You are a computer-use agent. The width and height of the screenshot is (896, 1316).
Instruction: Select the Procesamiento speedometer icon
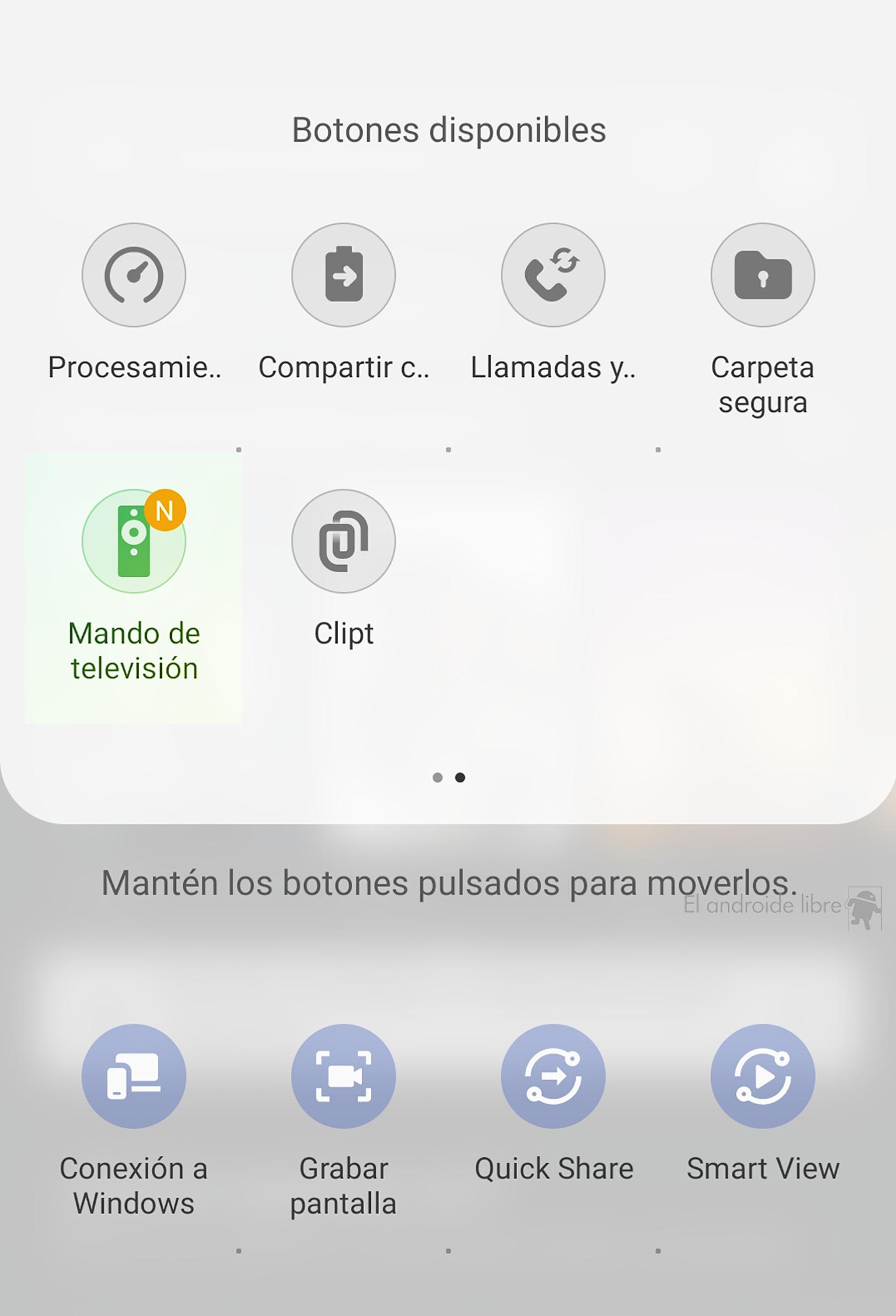pyautogui.click(x=134, y=275)
